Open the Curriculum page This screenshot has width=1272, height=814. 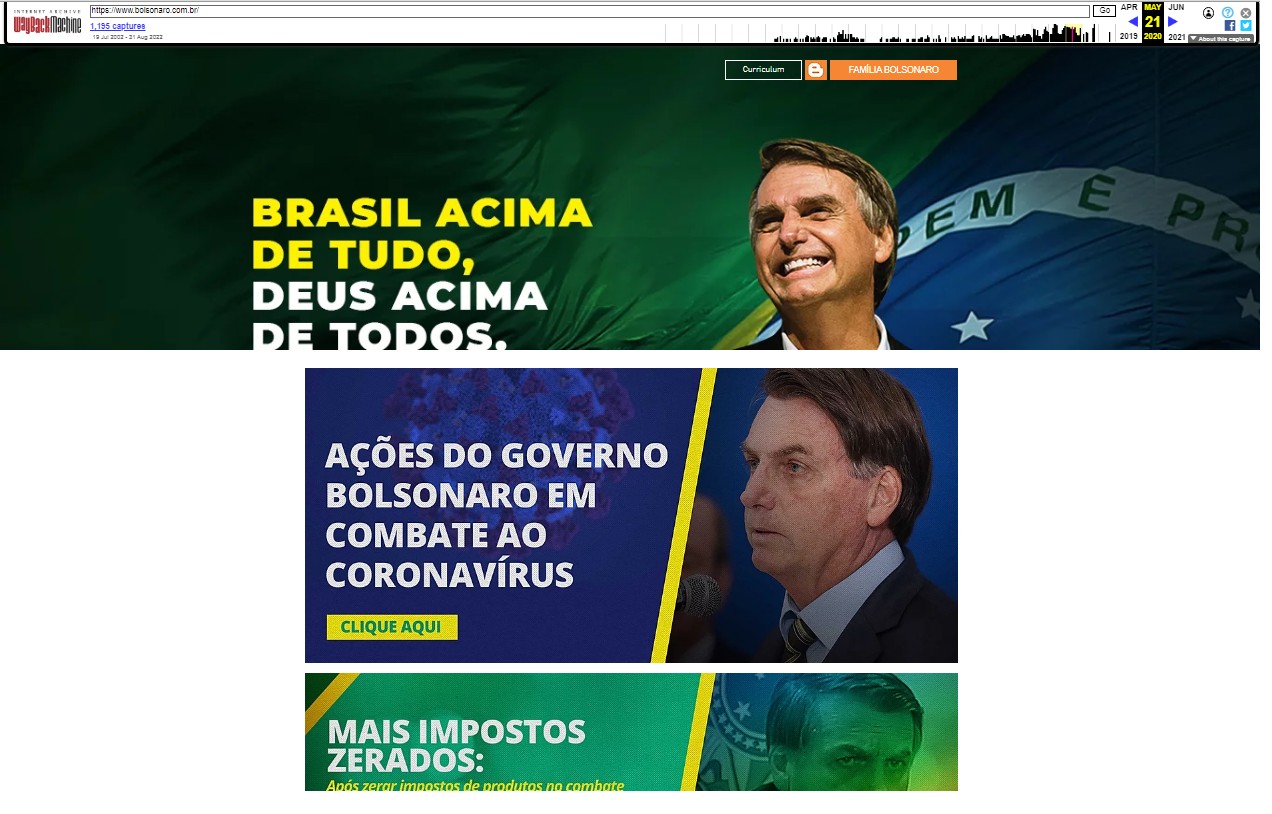763,70
